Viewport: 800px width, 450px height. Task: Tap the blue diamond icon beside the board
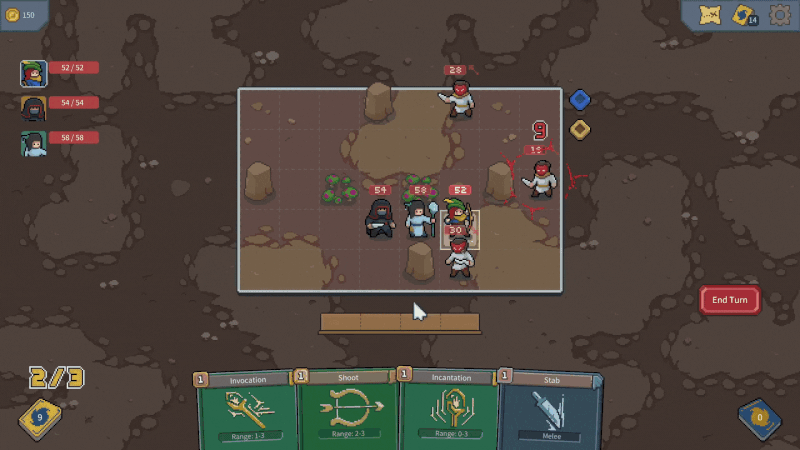pos(580,99)
